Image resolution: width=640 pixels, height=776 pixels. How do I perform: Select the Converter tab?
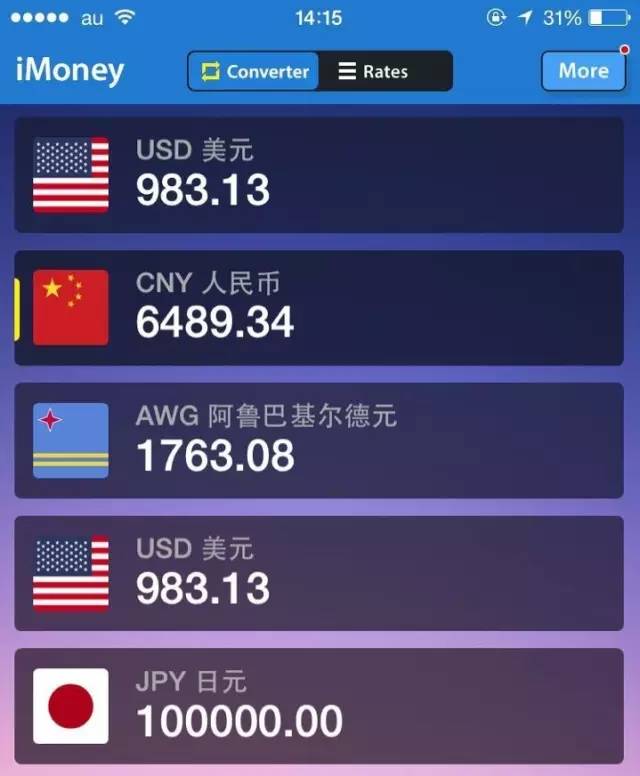click(x=254, y=72)
